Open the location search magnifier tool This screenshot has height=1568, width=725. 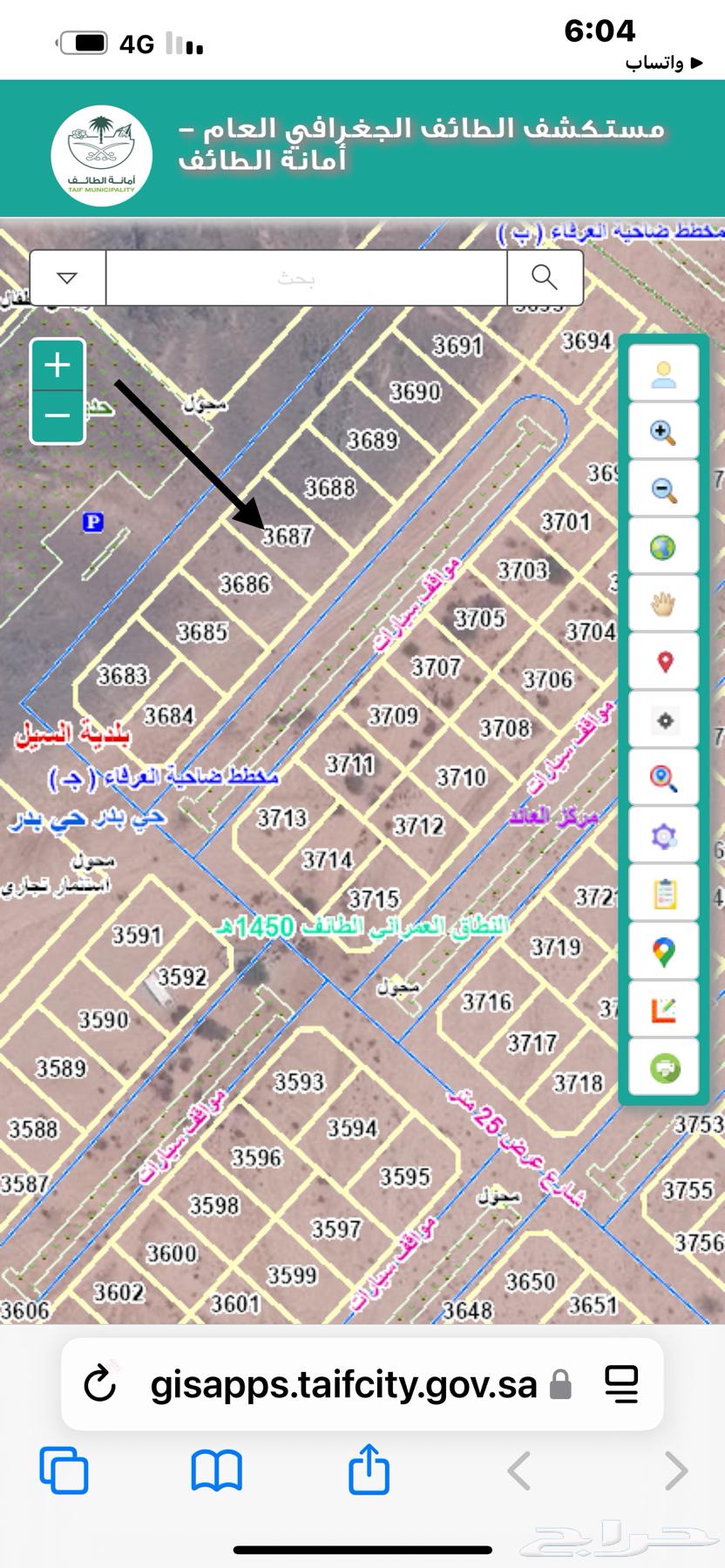(663, 778)
